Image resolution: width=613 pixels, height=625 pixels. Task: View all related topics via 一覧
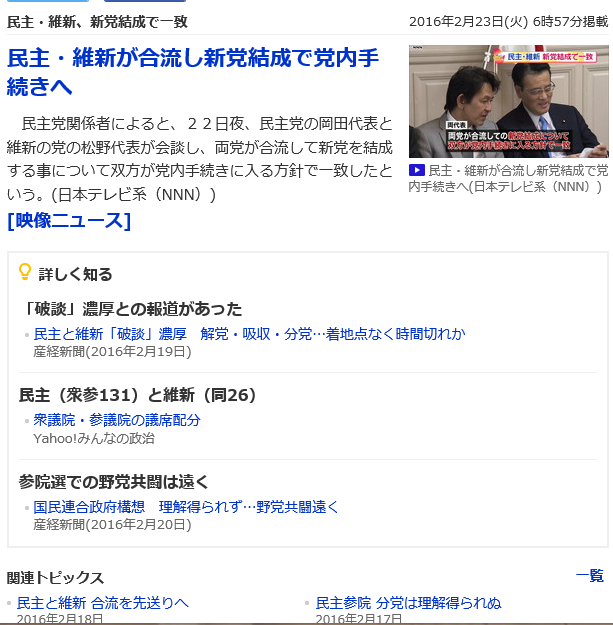[589, 575]
